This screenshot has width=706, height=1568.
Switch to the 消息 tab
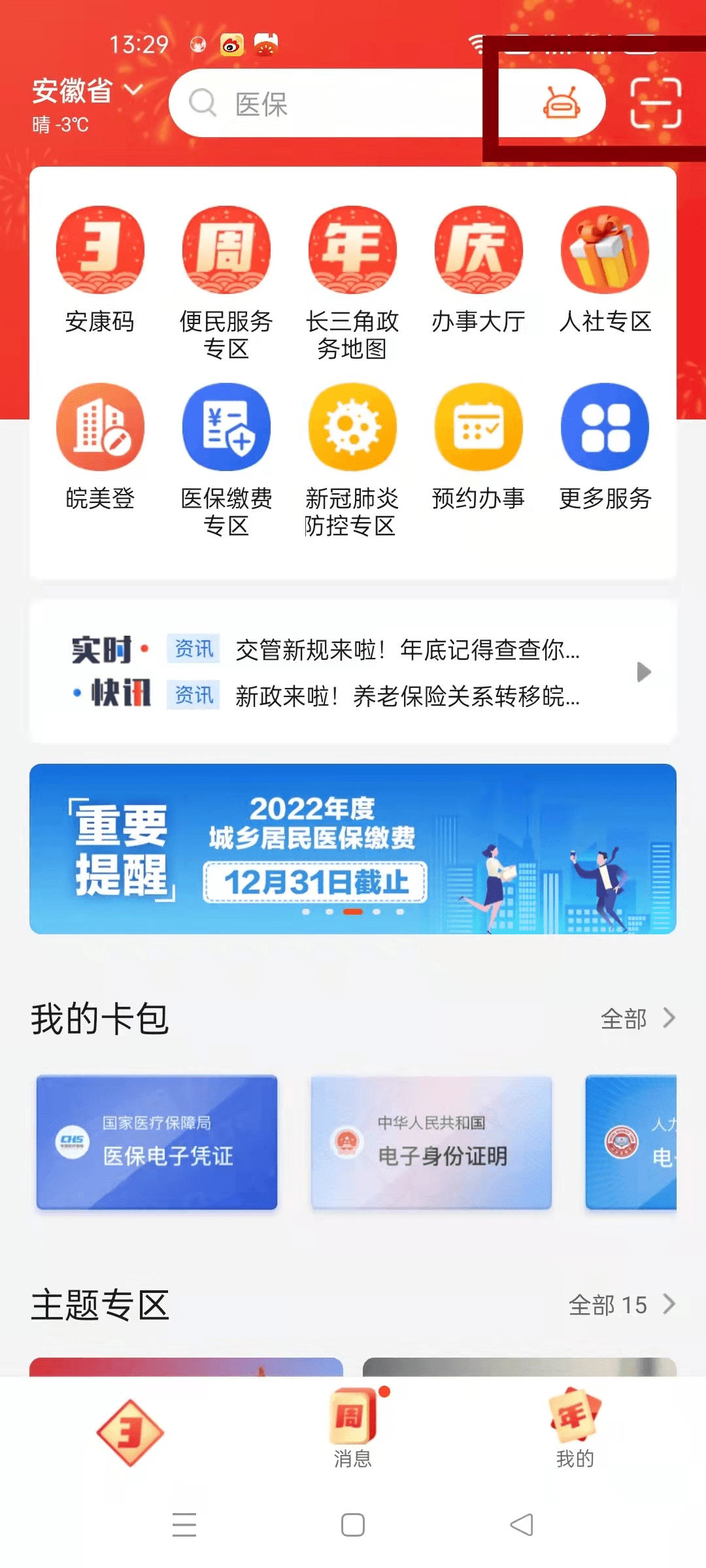[x=353, y=1429]
